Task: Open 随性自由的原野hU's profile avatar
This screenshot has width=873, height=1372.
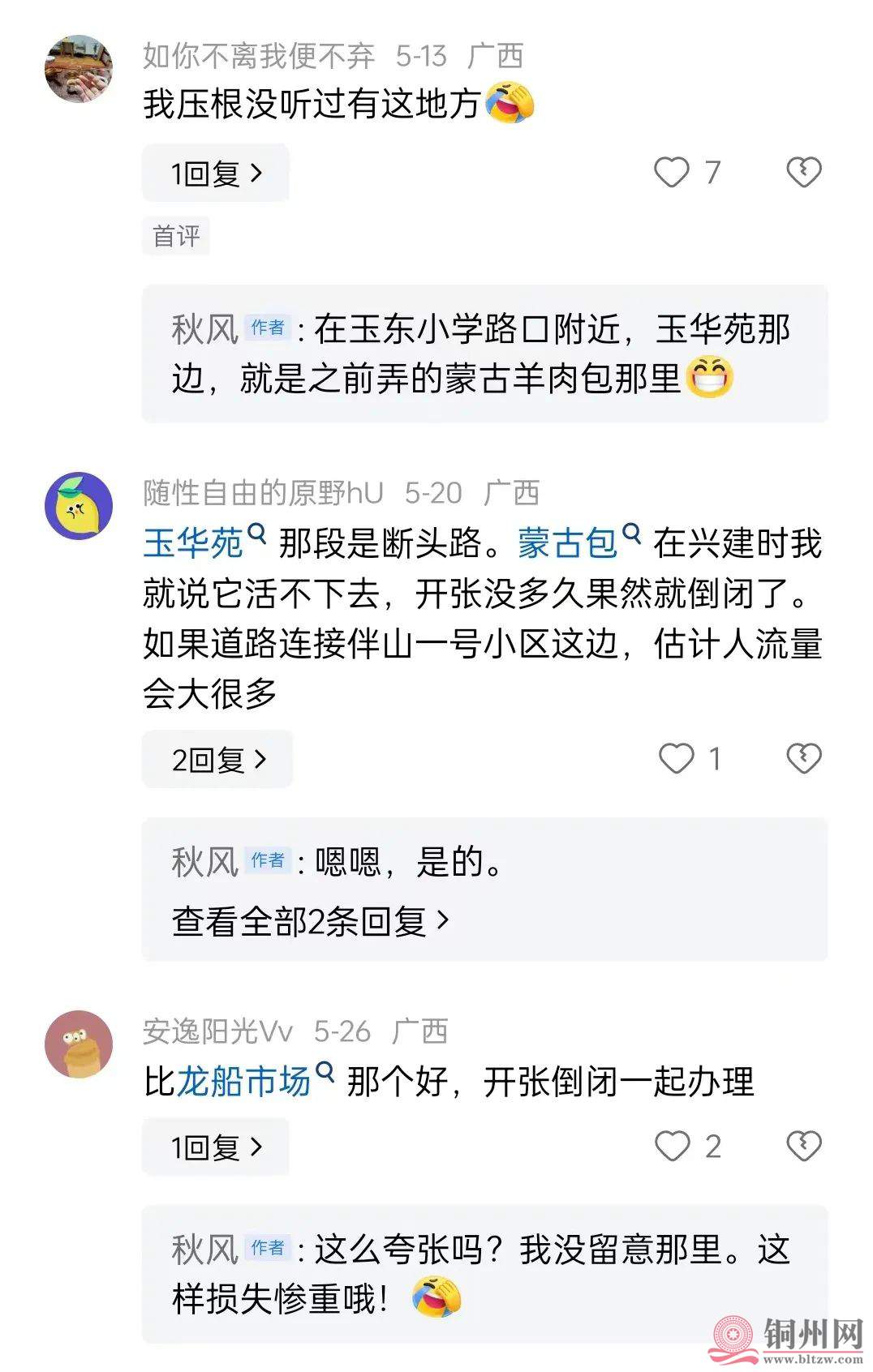Action: point(78,506)
